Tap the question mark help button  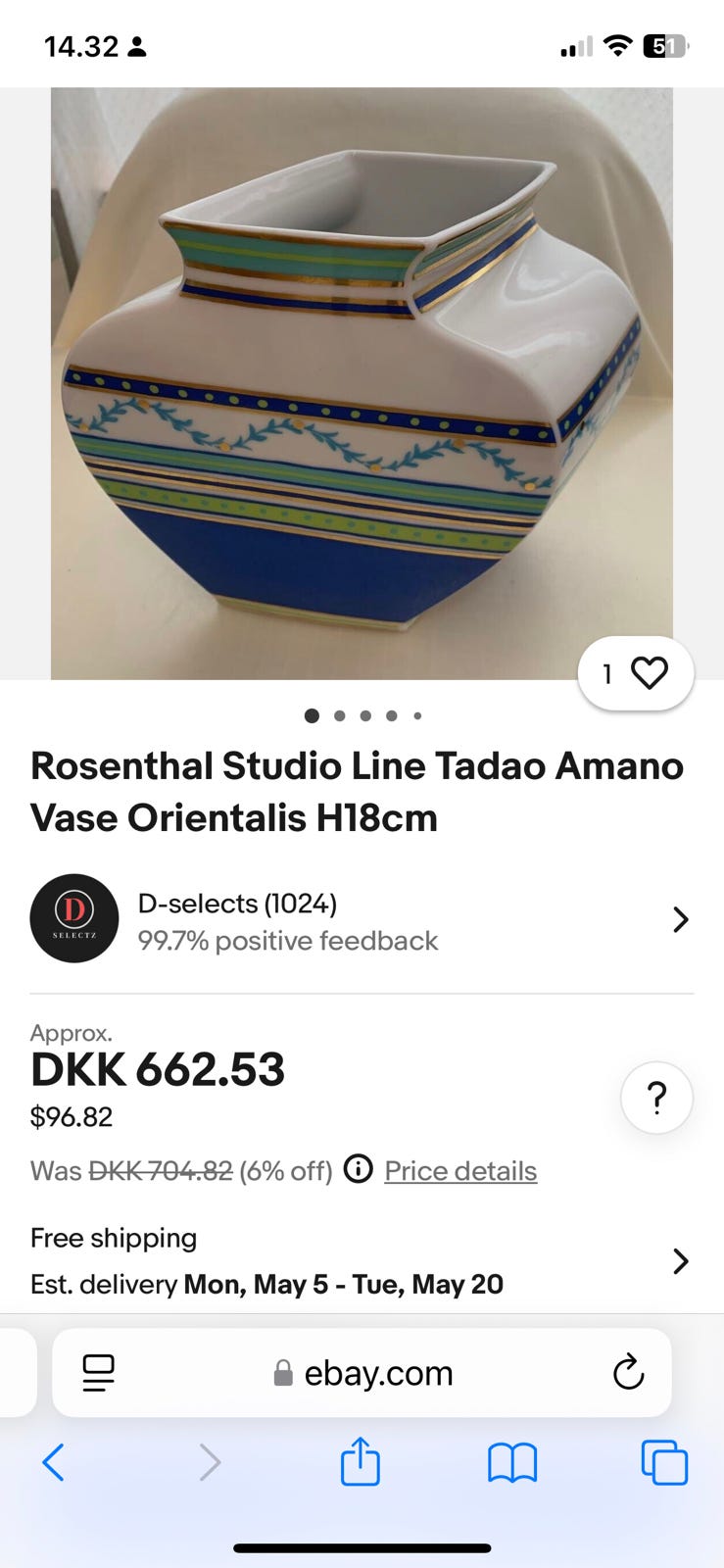point(656,1098)
